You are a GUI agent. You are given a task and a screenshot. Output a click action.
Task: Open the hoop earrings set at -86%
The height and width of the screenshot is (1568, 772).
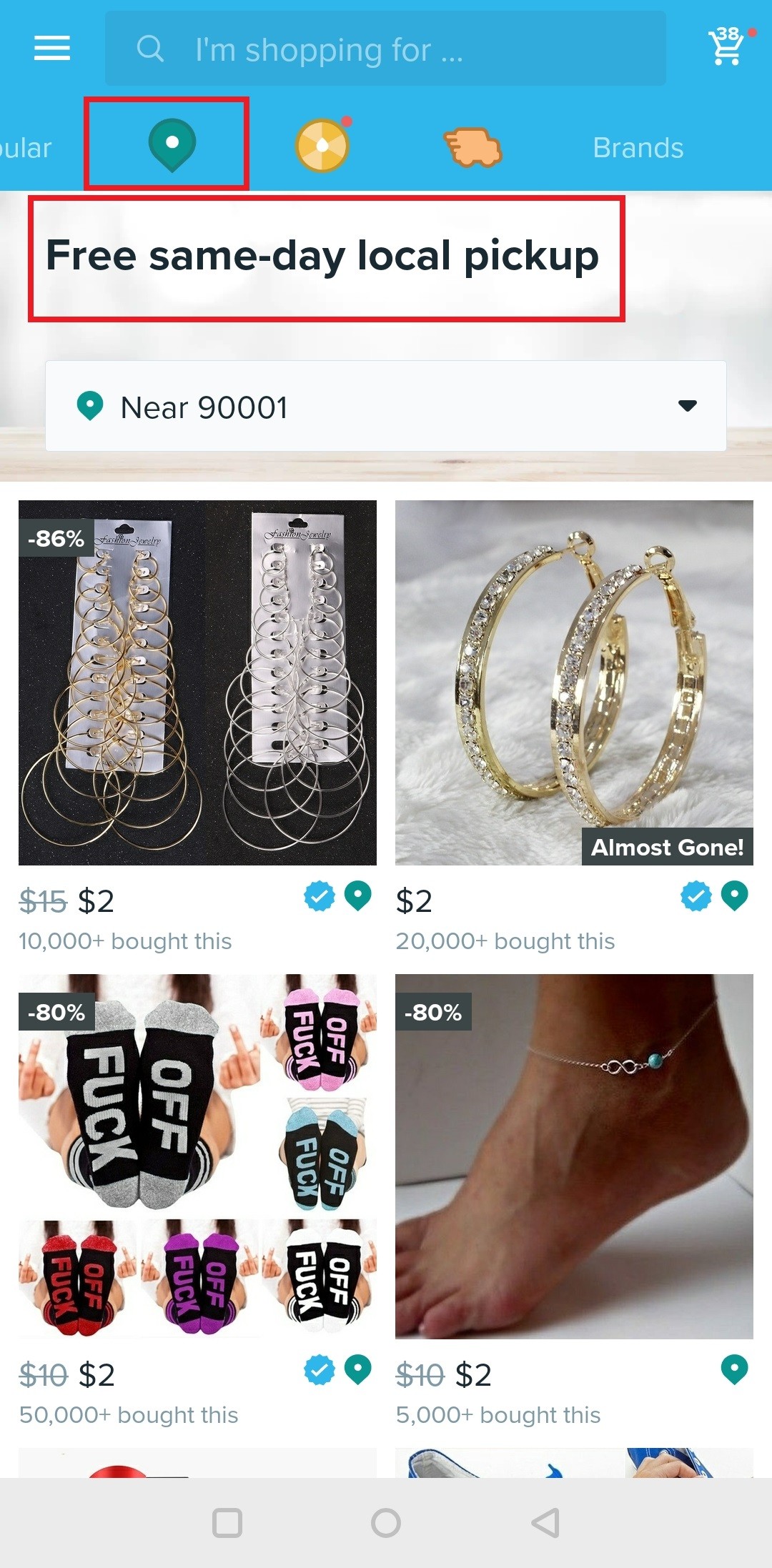197,683
